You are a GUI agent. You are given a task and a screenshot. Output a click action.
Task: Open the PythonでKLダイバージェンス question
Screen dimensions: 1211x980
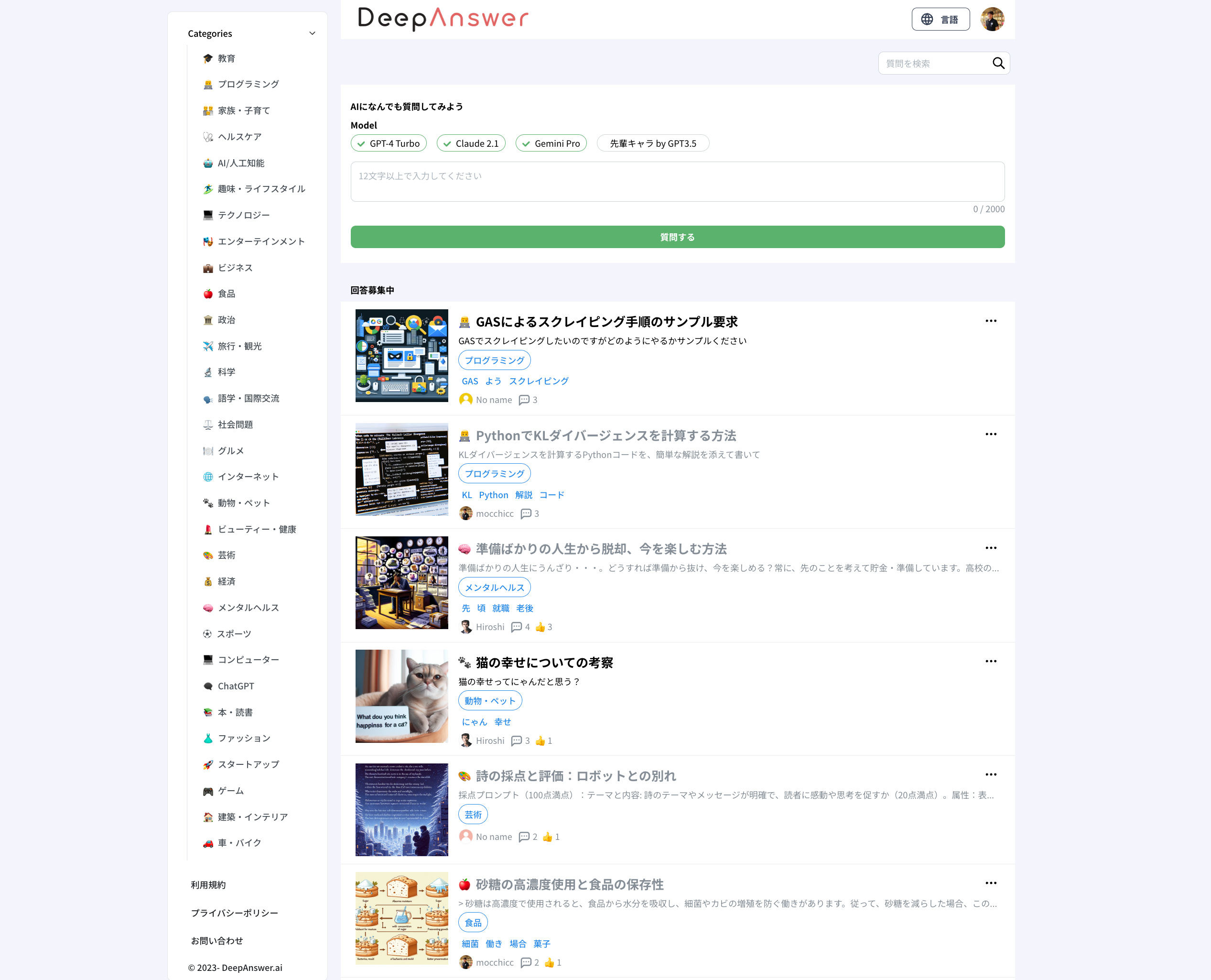pyautogui.click(x=605, y=436)
